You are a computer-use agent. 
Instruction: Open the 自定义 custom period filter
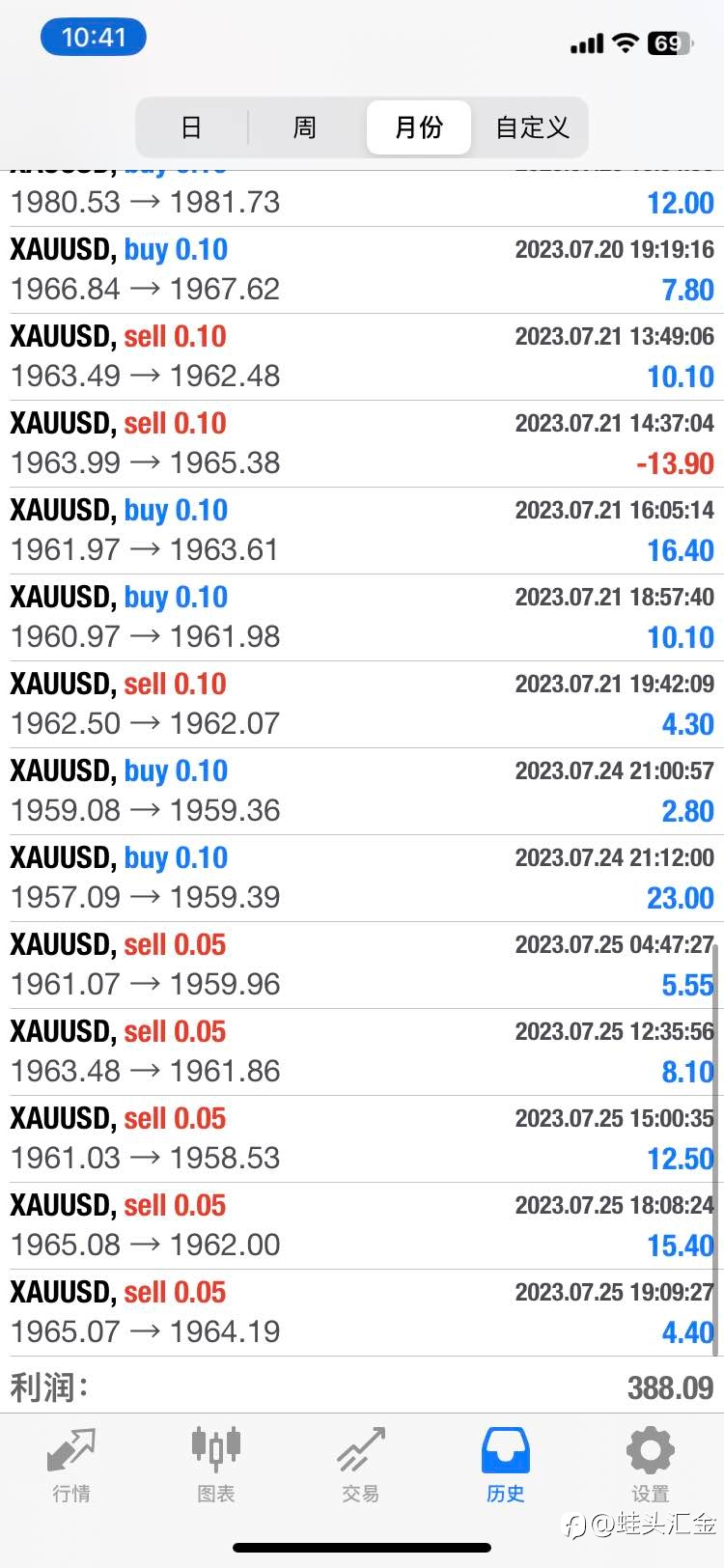[532, 127]
